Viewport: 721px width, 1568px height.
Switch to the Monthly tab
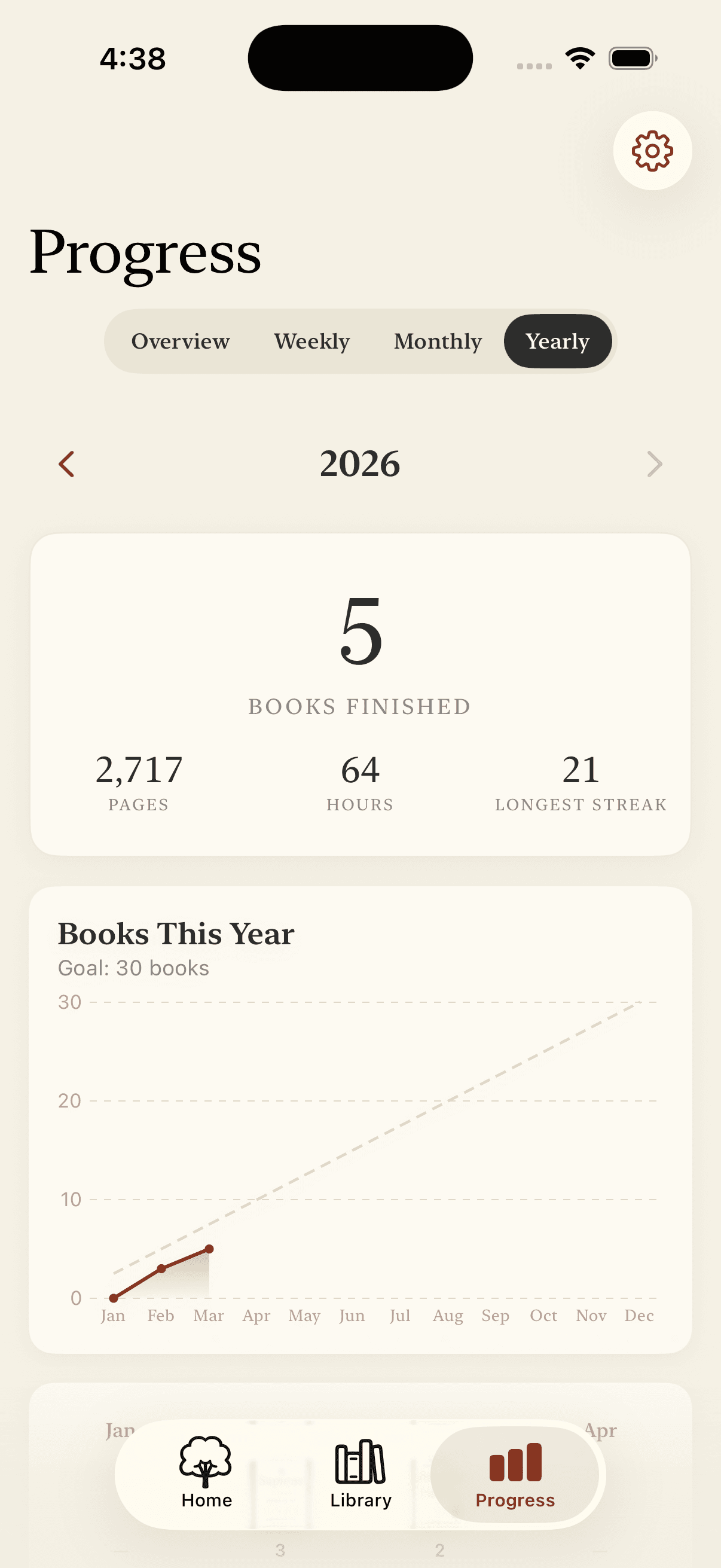(437, 341)
